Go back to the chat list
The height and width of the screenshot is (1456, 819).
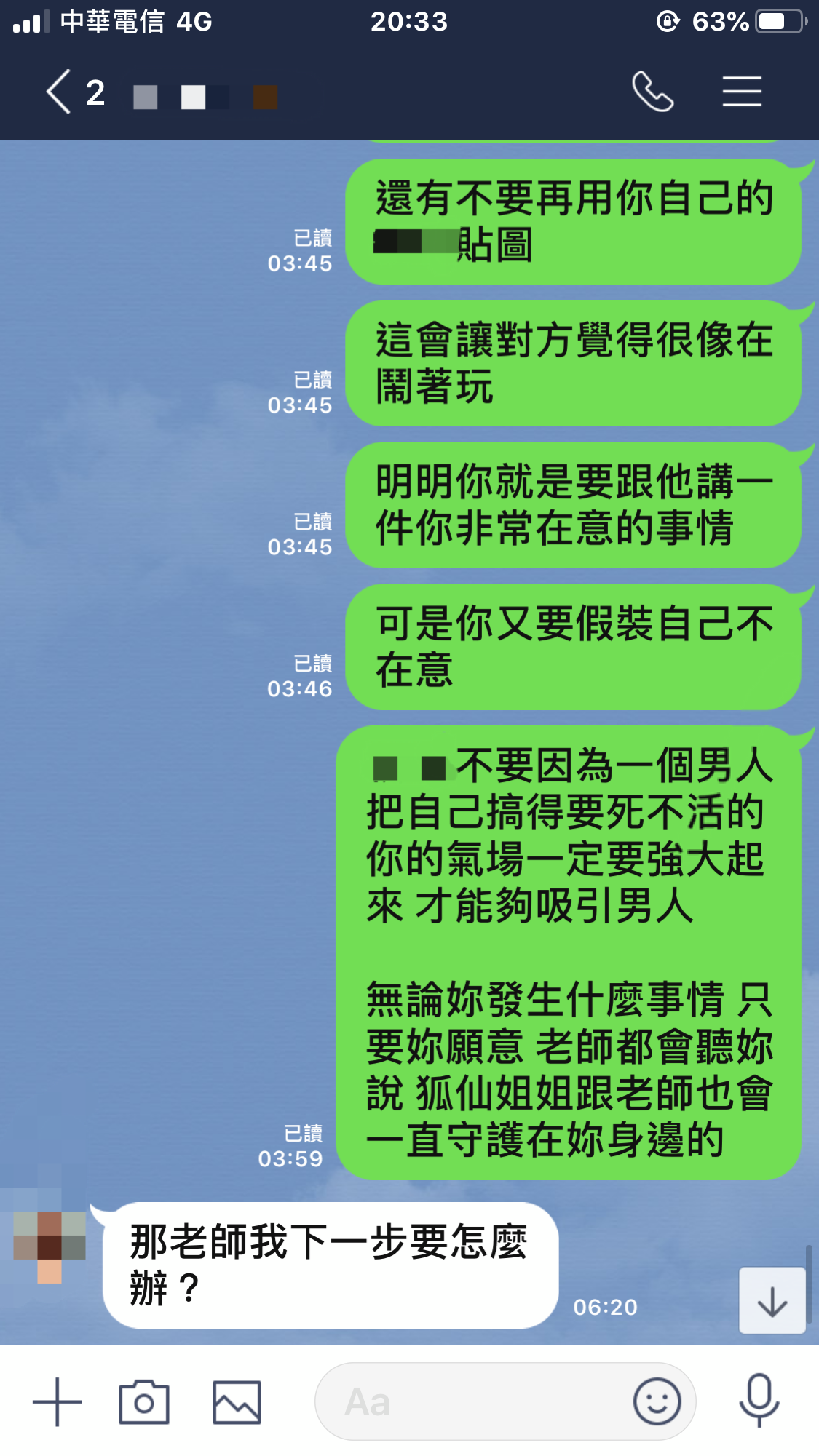pyautogui.click(x=60, y=92)
